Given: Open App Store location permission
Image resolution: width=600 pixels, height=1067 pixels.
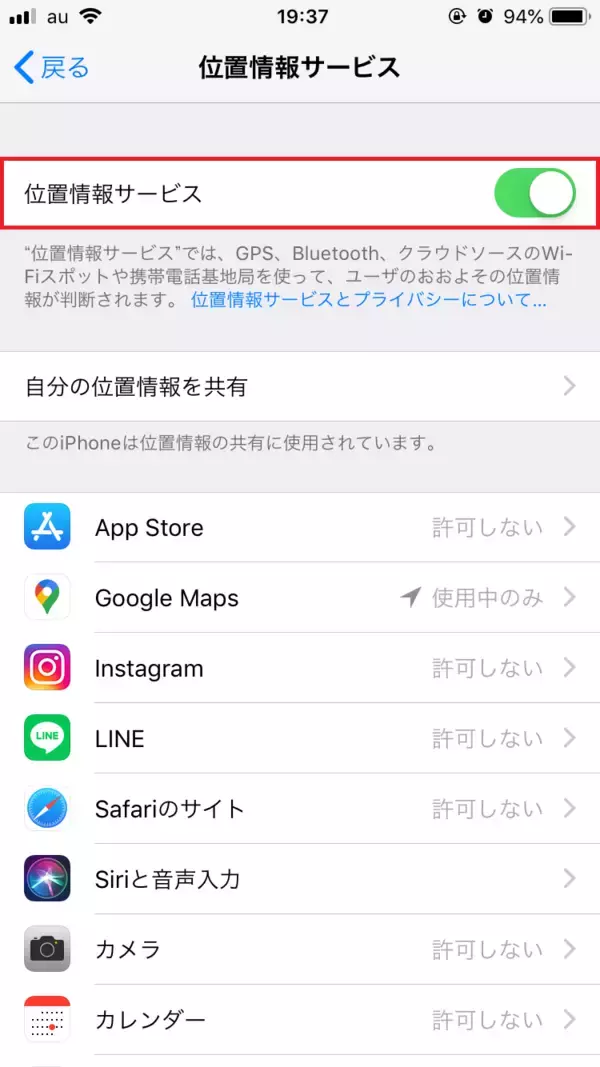Looking at the screenshot, I should click(x=300, y=528).
